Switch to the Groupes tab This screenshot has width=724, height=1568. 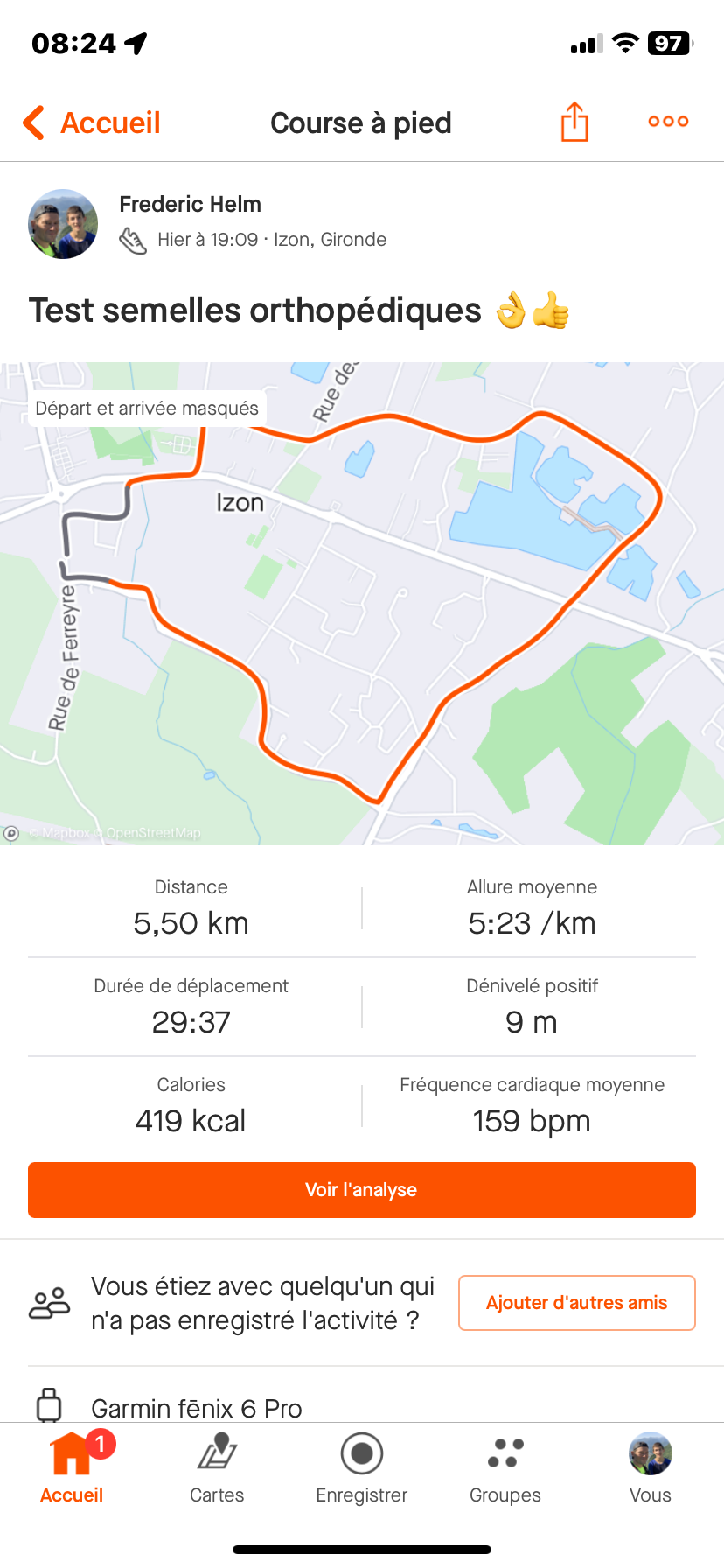[x=505, y=1469]
